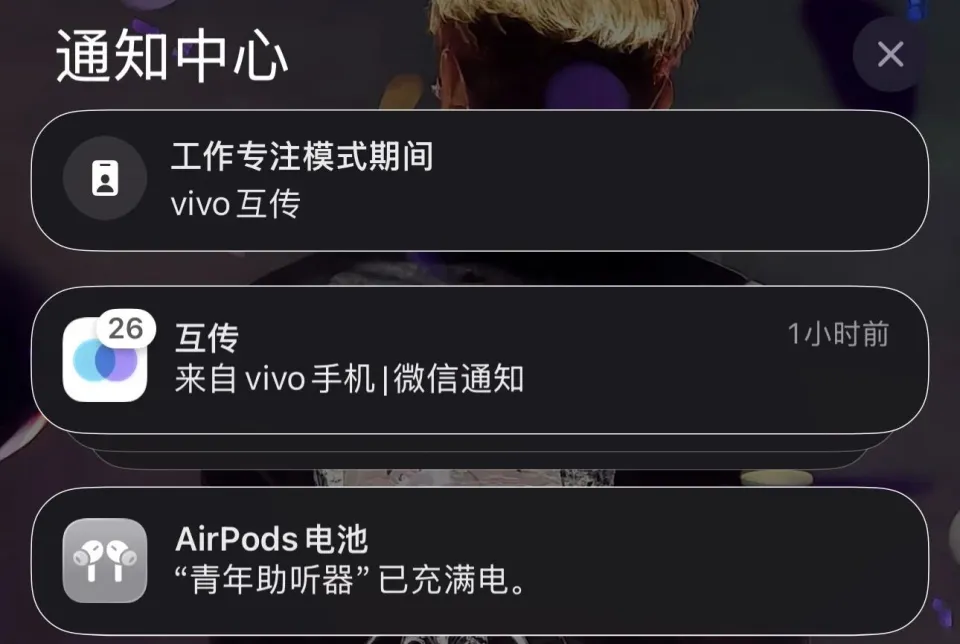960x644 pixels.
Task: Open the AirPods 电池 notification
Action: (x=480, y=560)
